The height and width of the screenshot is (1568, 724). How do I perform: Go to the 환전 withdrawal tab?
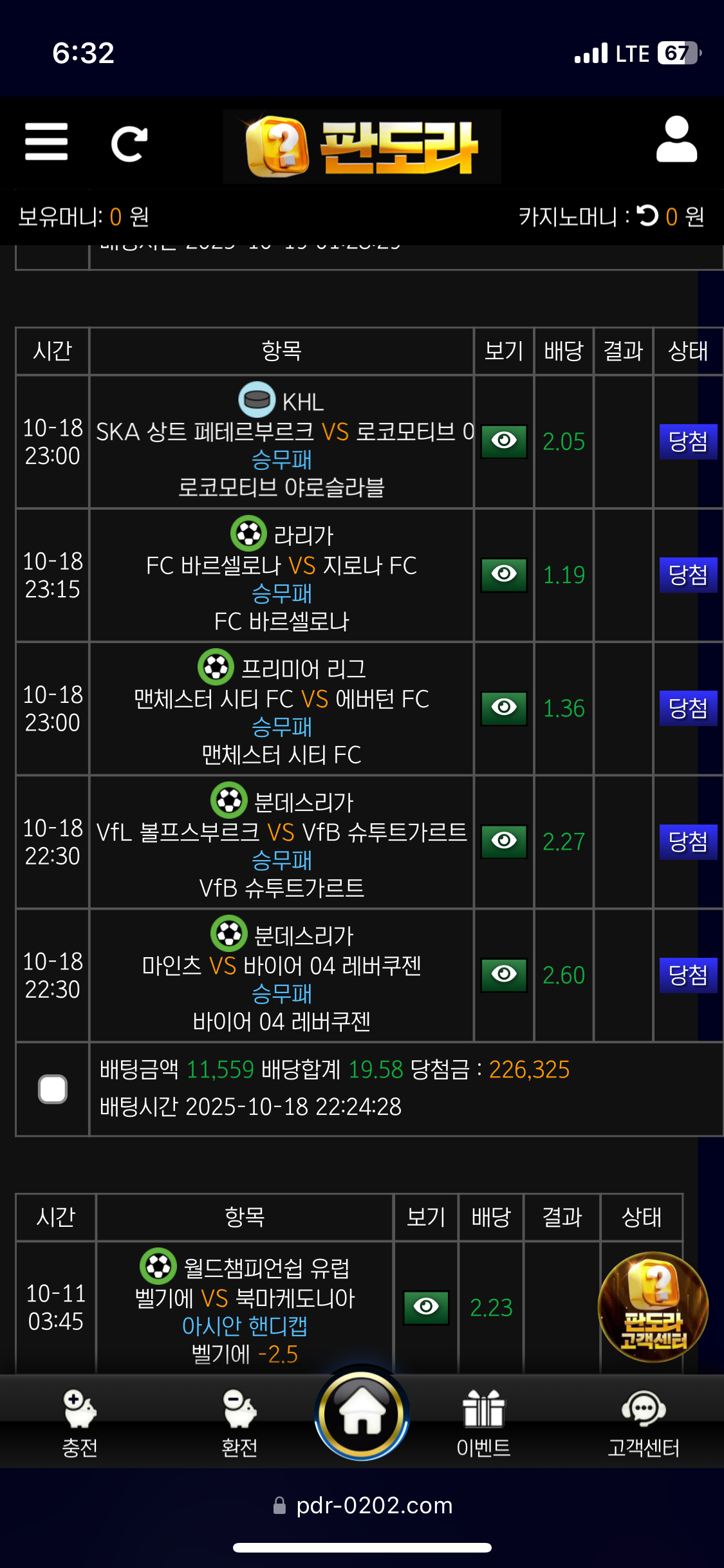tap(239, 1423)
